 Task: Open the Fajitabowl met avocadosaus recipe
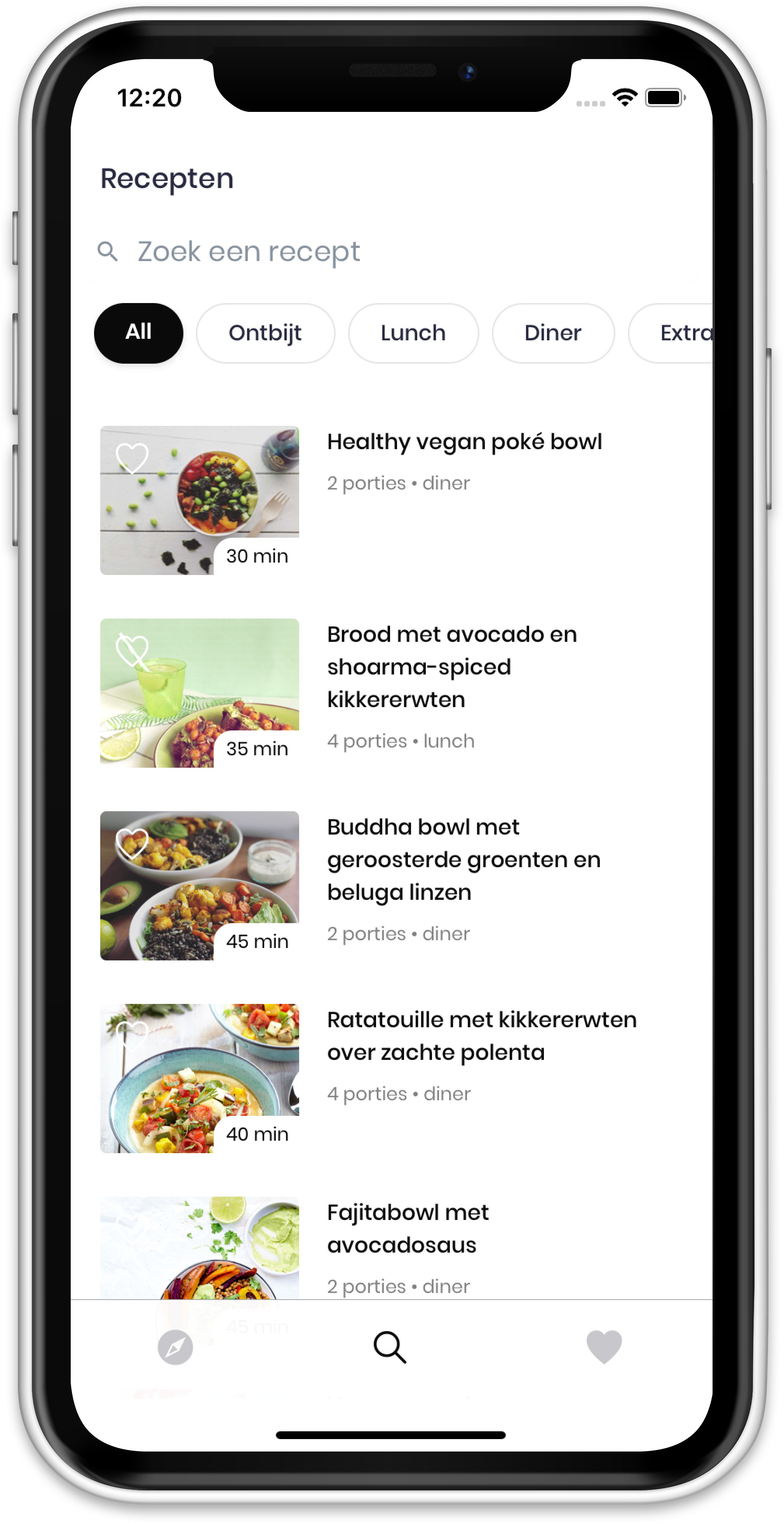click(408, 1228)
